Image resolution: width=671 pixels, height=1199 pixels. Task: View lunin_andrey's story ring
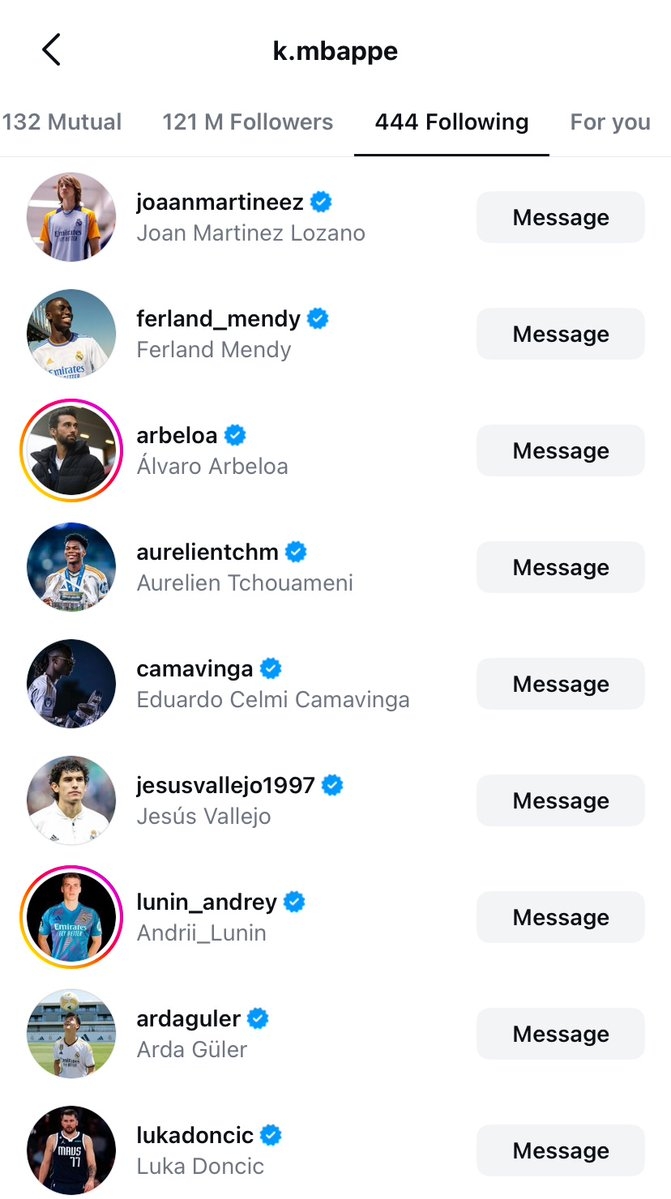coord(71,917)
